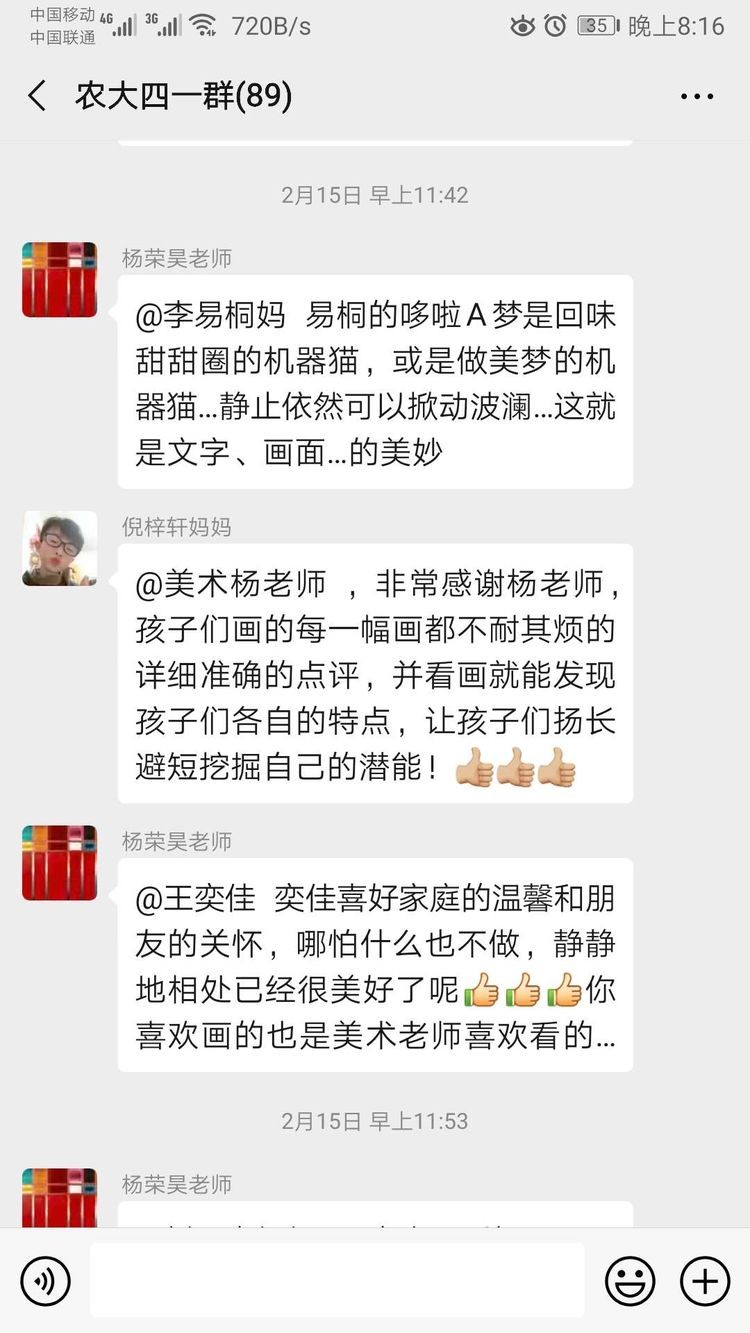Switch to voice message input
Viewport: 750px width, 1333px height.
click(46, 1281)
